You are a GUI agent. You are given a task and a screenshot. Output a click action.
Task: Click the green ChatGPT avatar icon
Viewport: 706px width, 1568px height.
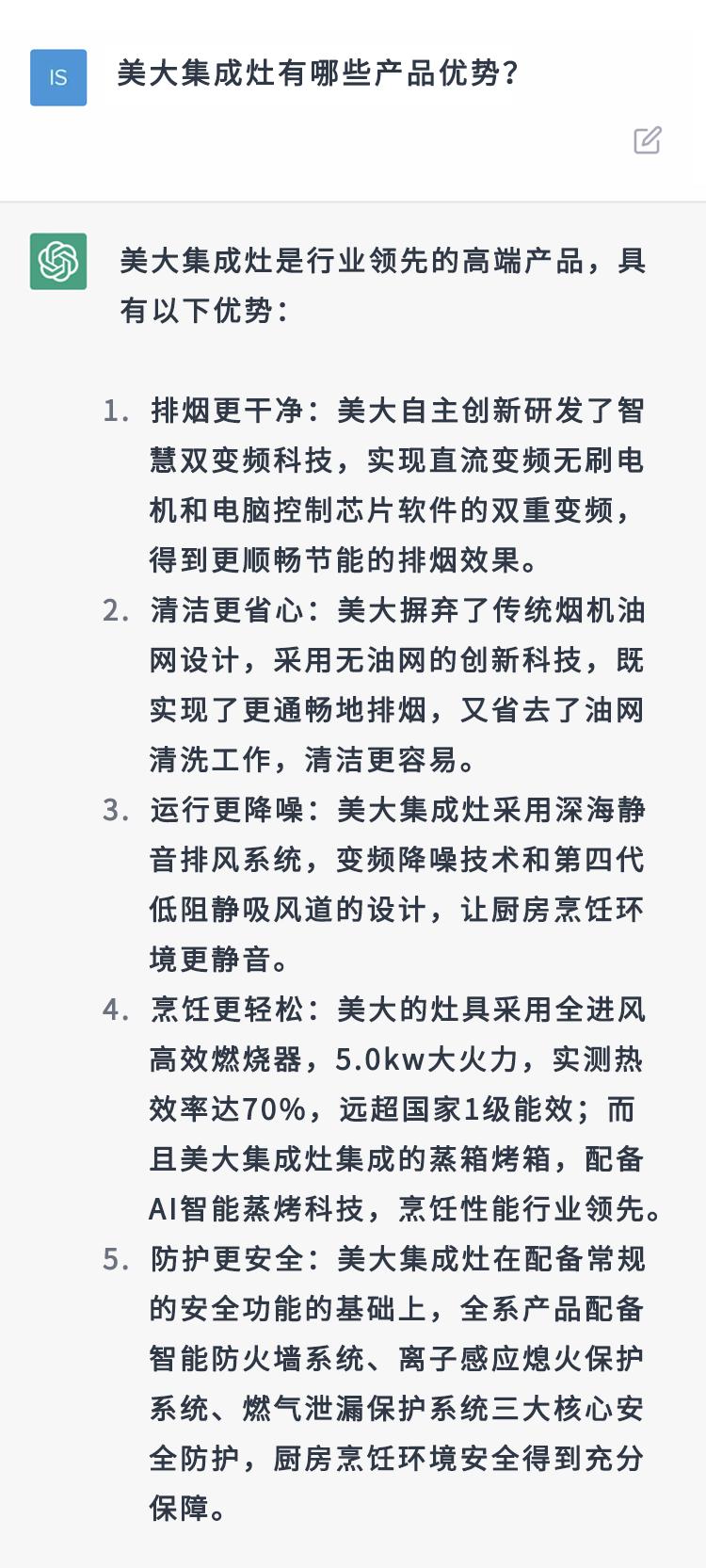(x=58, y=262)
